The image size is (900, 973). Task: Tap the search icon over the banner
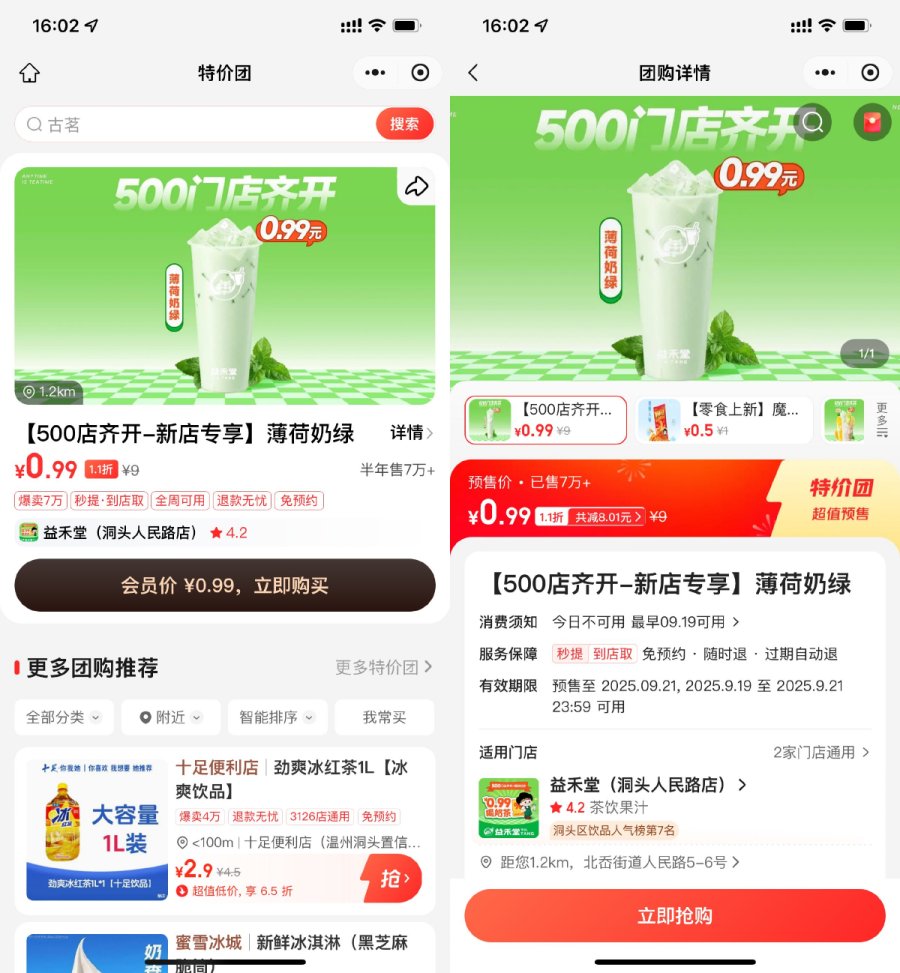(x=813, y=123)
